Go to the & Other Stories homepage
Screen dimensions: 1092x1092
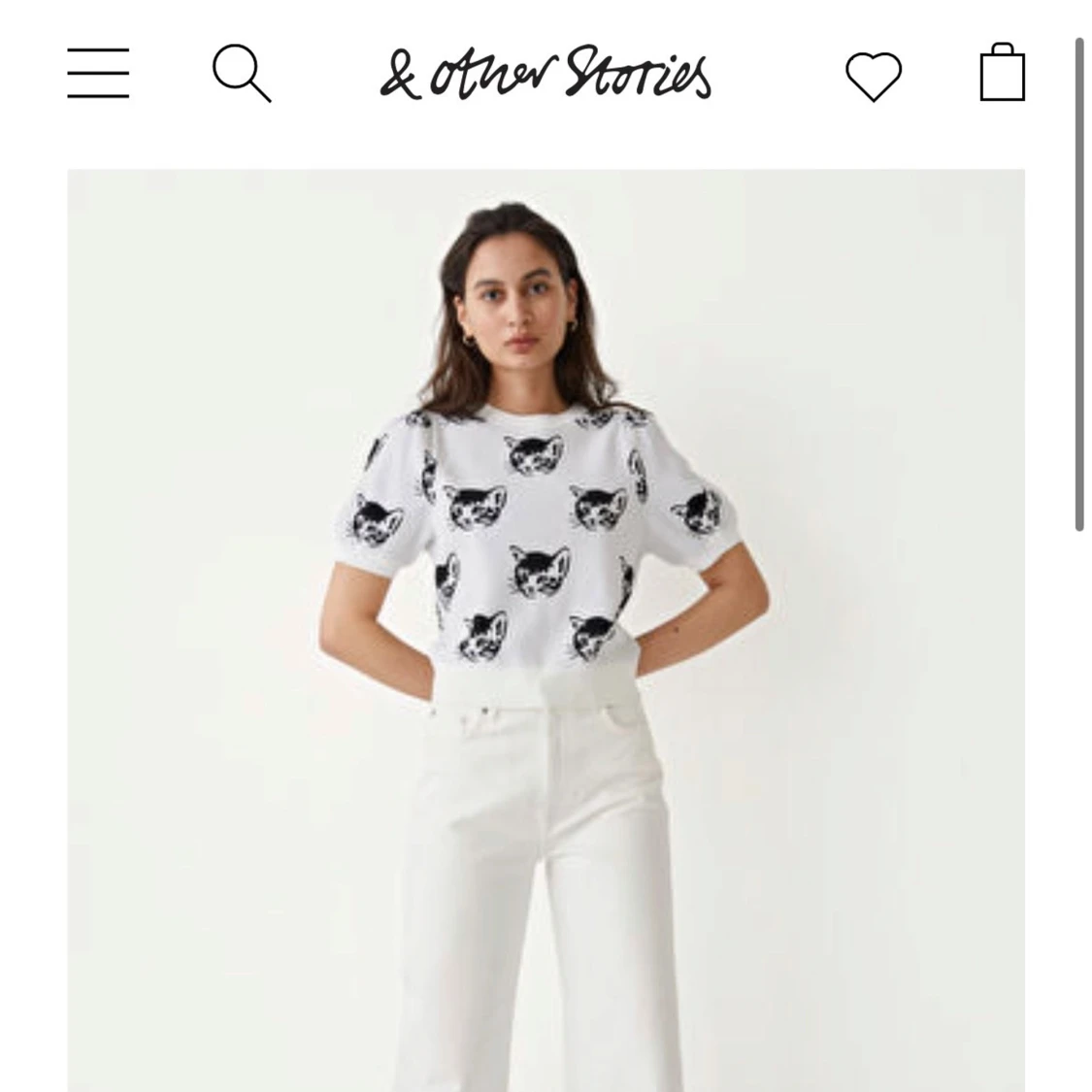point(545,74)
